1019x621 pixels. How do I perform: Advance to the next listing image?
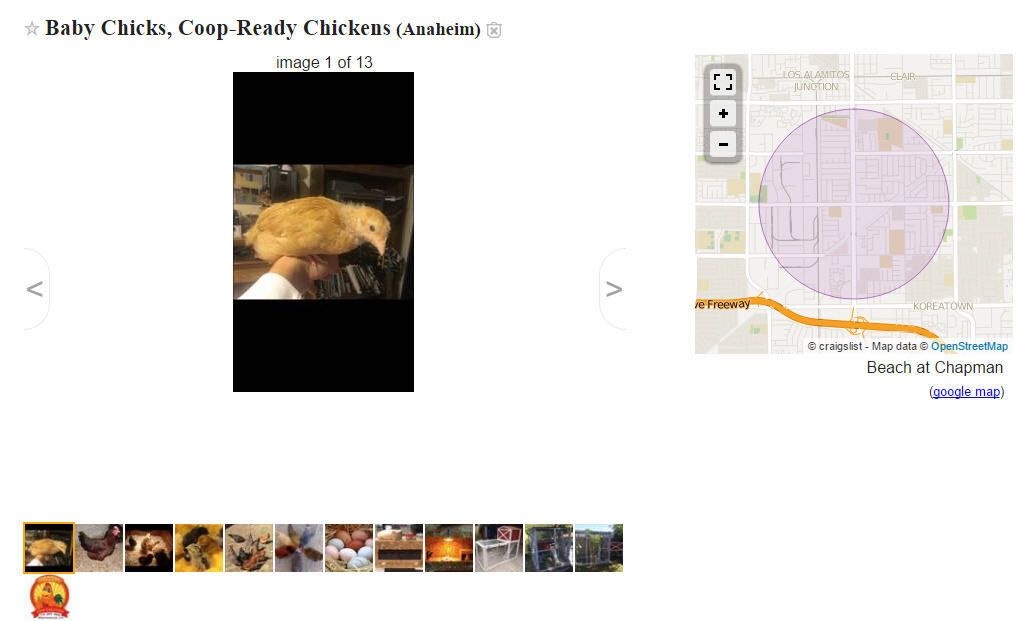613,289
